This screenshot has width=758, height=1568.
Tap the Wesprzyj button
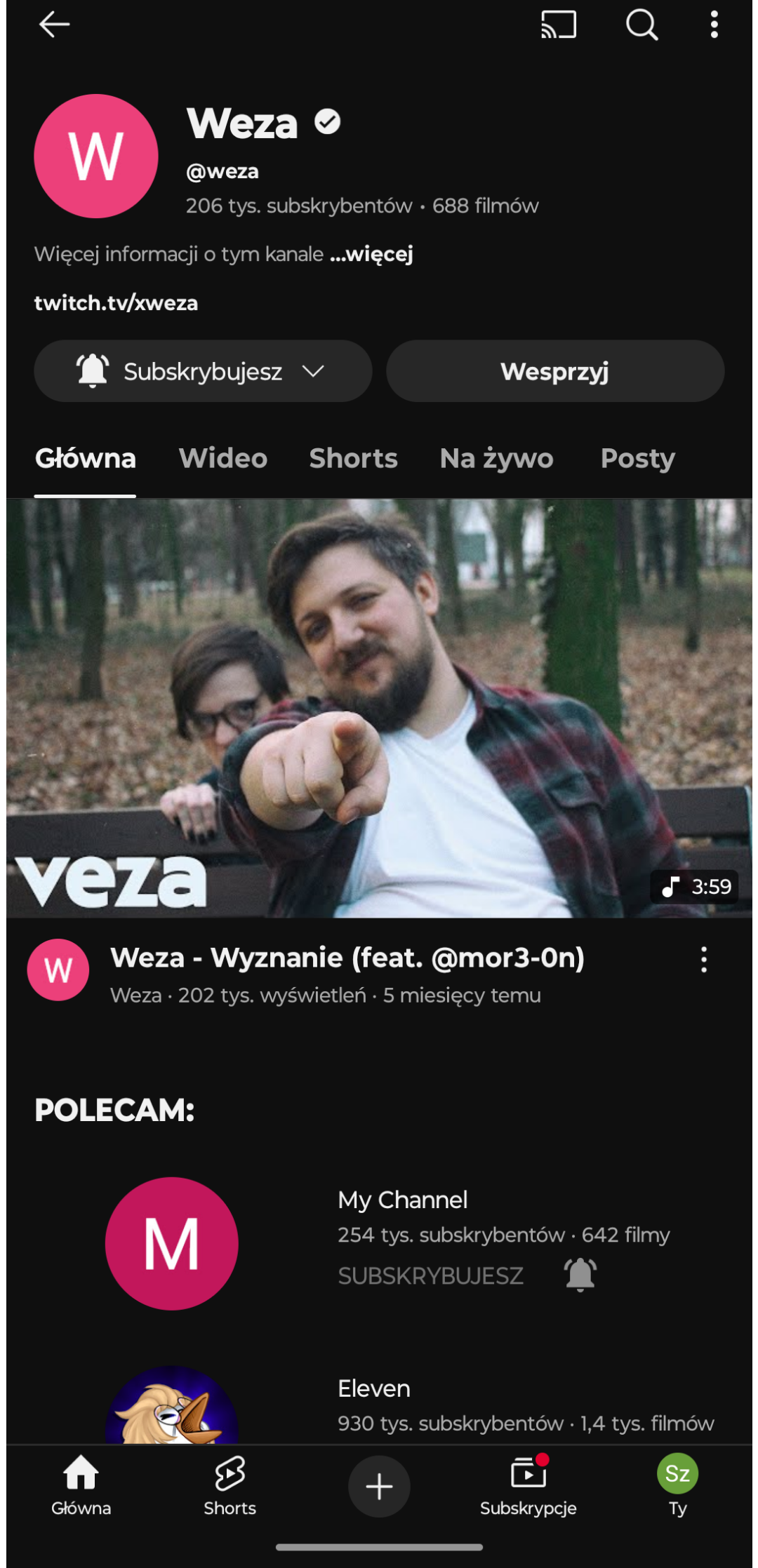[x=555, y=371]
